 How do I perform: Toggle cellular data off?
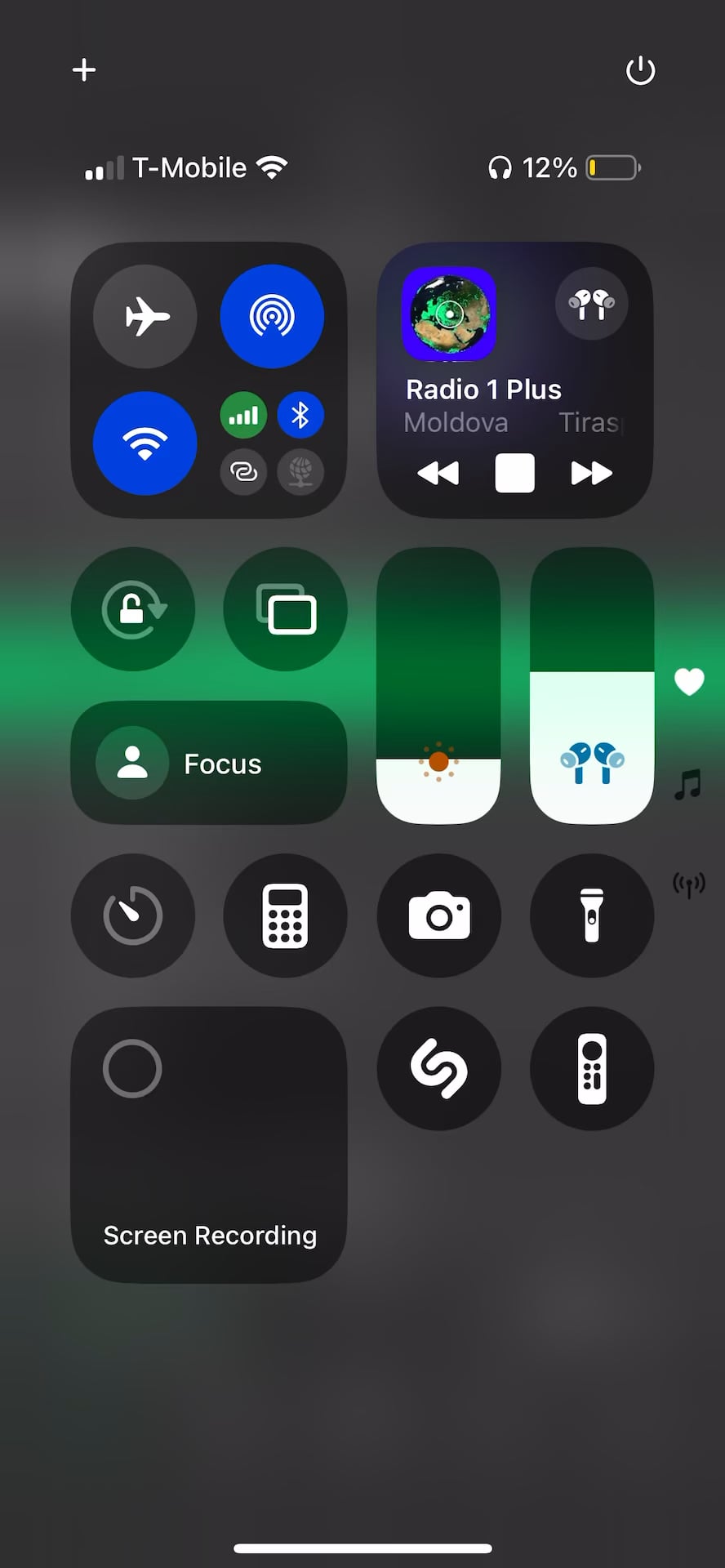pyautogui.click(x=243, y=416)
